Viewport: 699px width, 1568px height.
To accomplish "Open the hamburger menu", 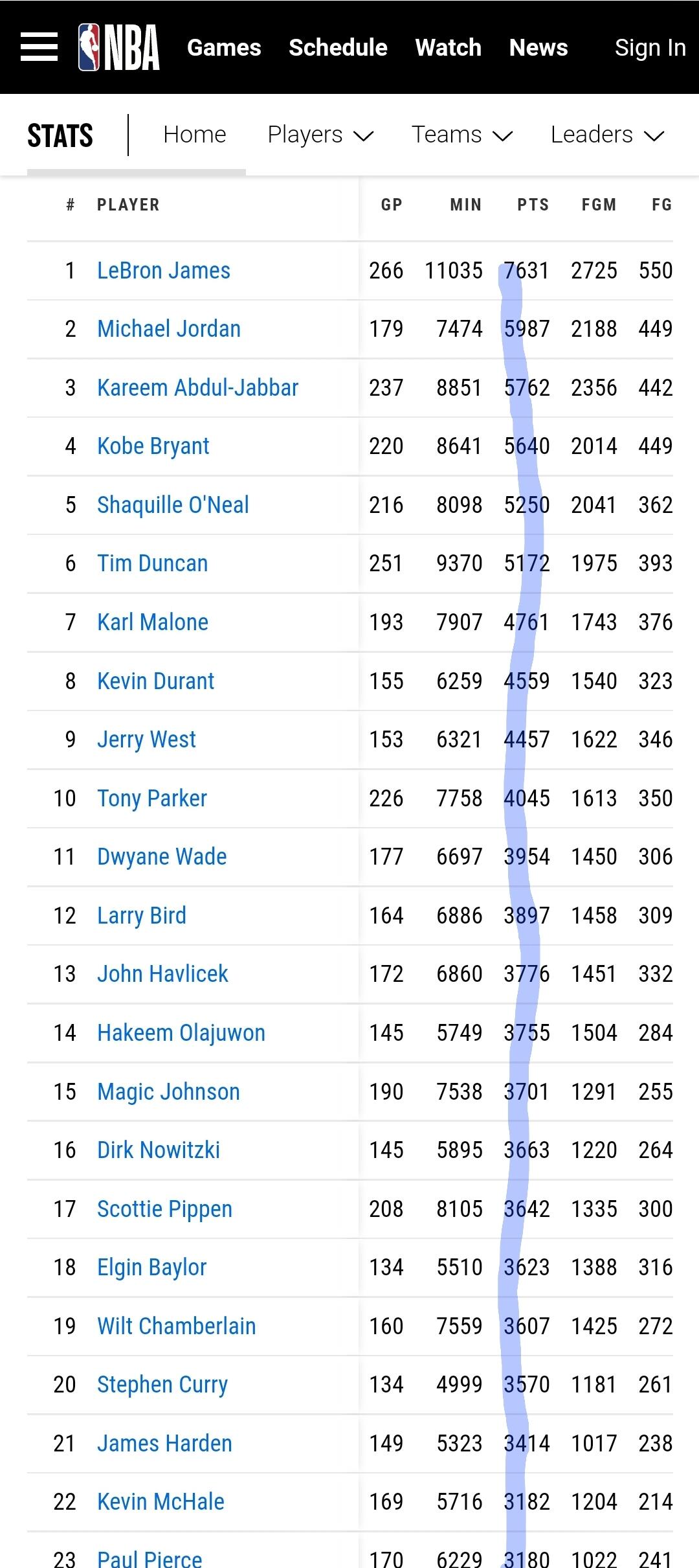I will pyautogui.click(x=39, y=47).
